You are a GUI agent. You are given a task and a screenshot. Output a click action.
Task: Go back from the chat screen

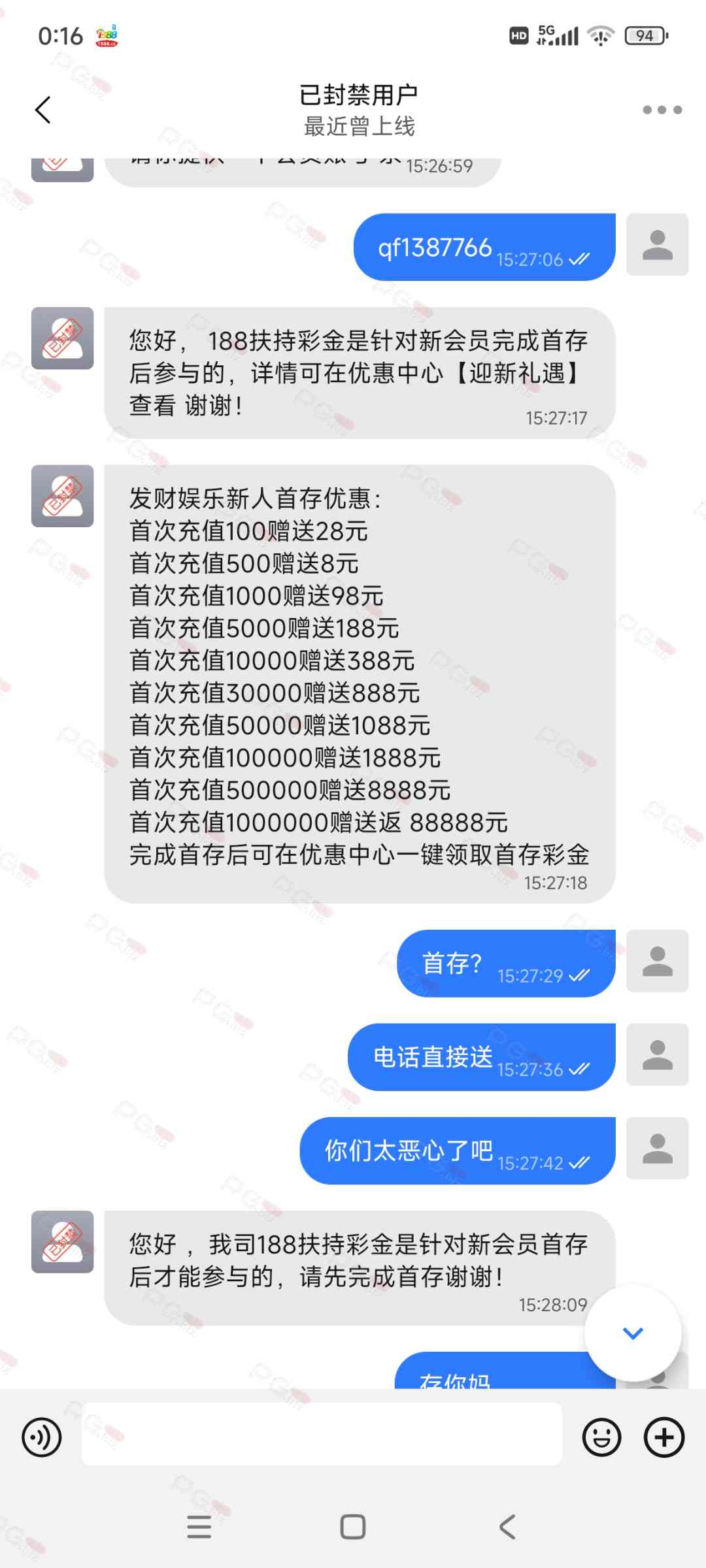43,110
